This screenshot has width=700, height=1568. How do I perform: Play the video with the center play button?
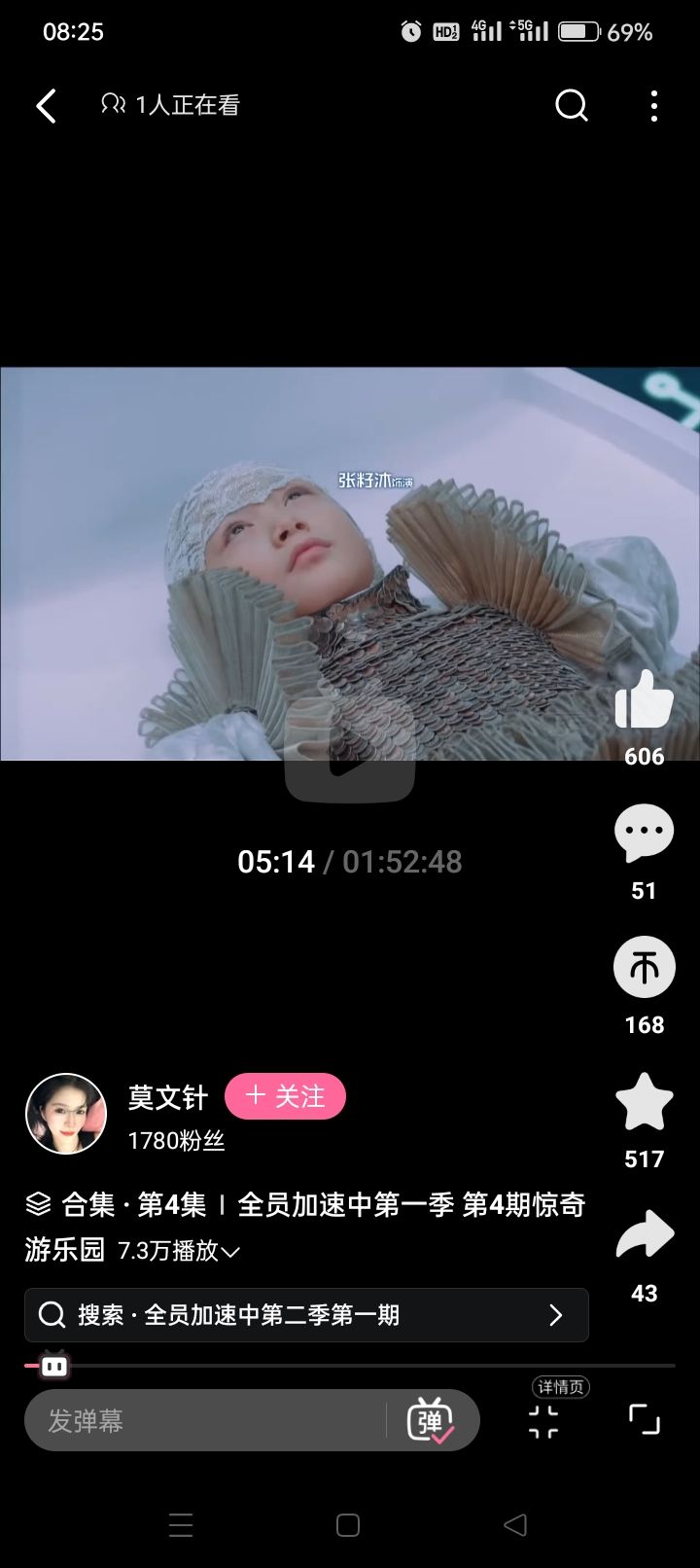(350, 758)
